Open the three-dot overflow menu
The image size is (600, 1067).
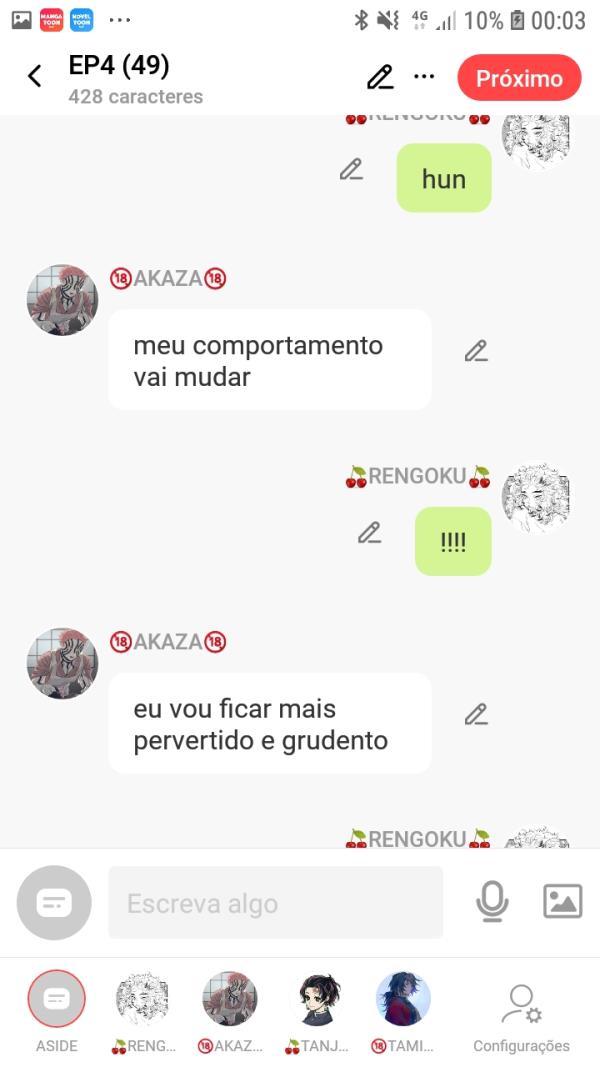pyautogui.click(x=424, y=77)
